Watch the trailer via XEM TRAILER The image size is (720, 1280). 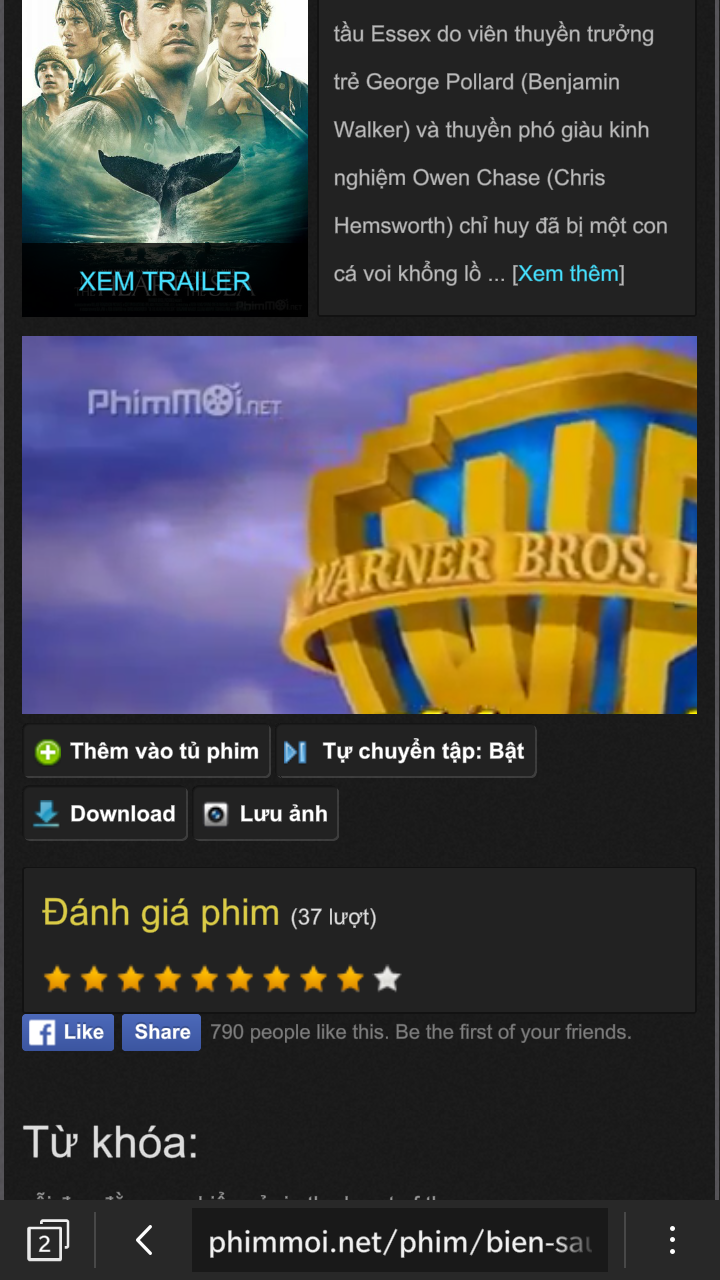tap(165, 281)
